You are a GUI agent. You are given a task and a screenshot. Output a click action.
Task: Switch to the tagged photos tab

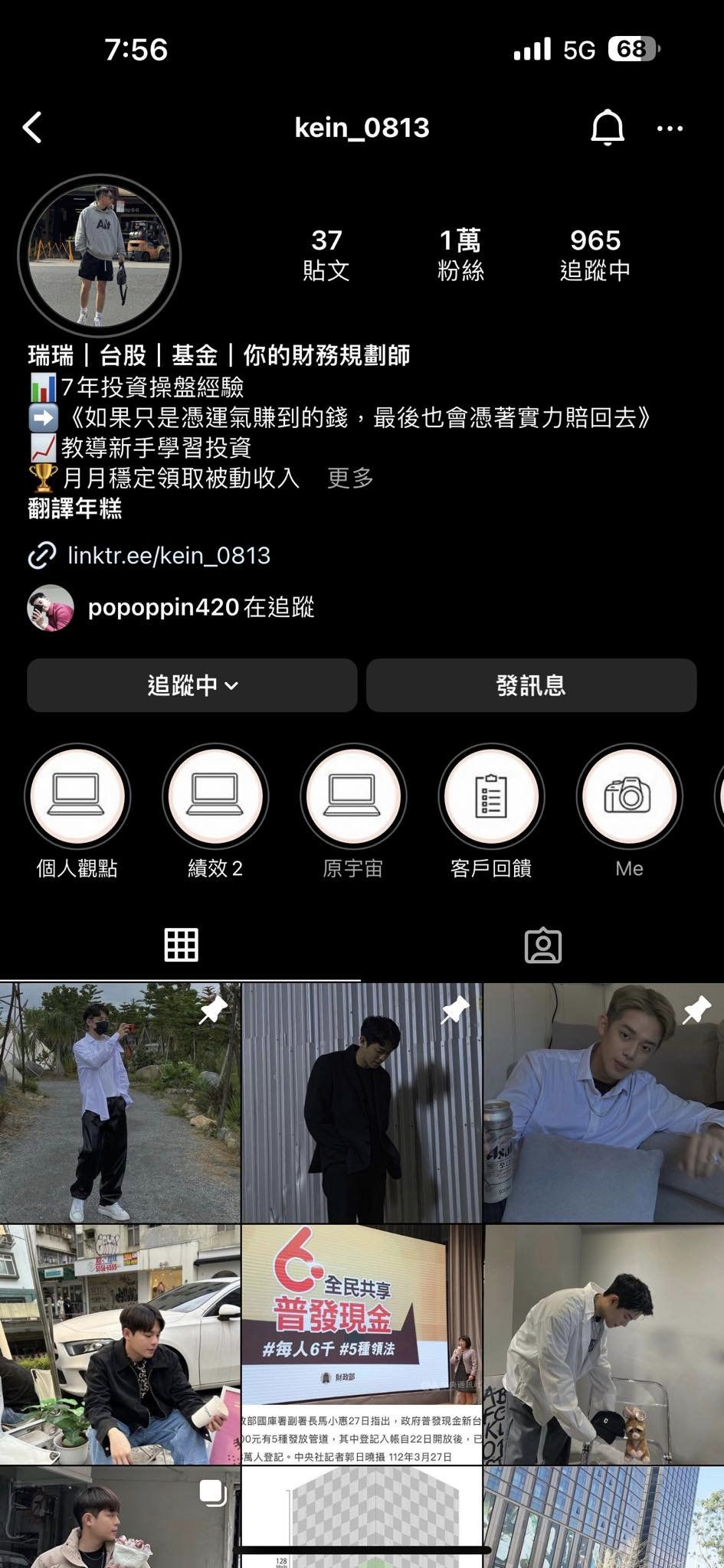(x=542, y=946)
